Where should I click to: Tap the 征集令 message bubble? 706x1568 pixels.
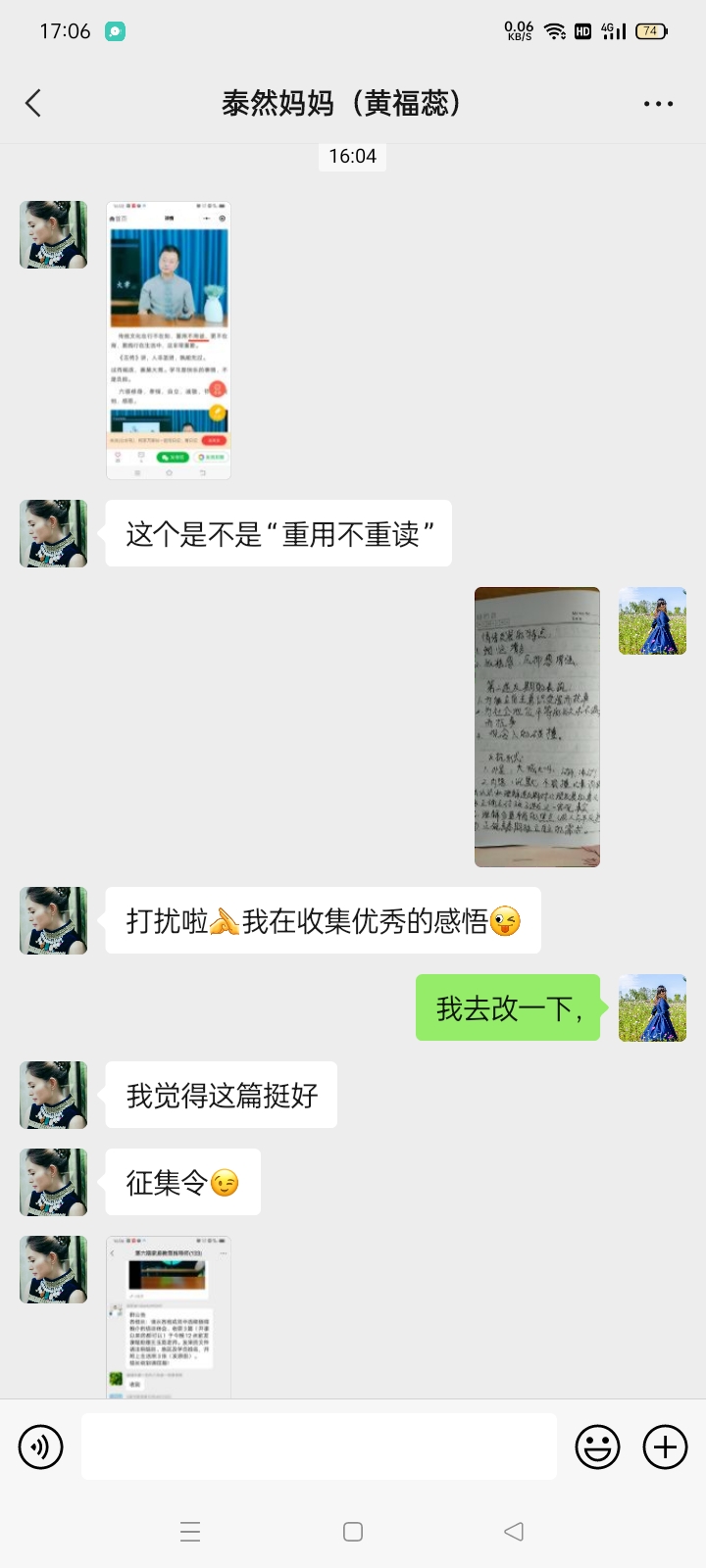point(182,1181)
